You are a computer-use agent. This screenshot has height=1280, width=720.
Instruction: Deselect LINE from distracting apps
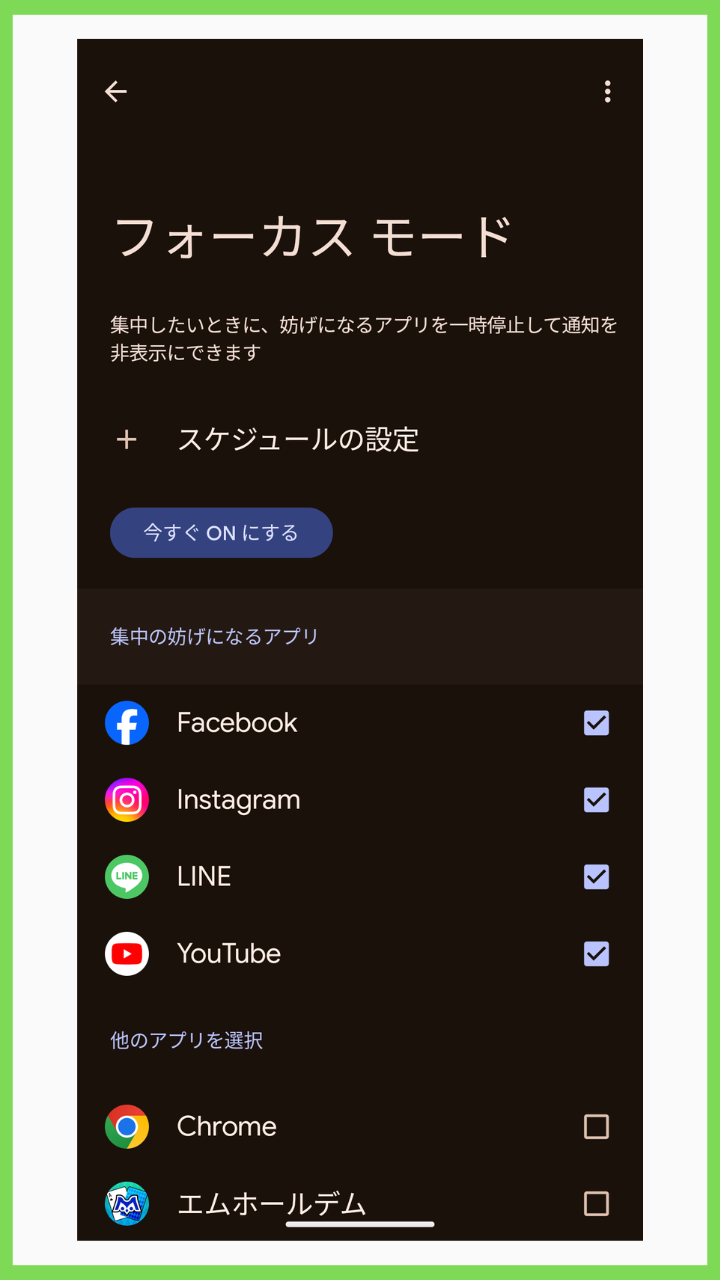pos(596,877)
